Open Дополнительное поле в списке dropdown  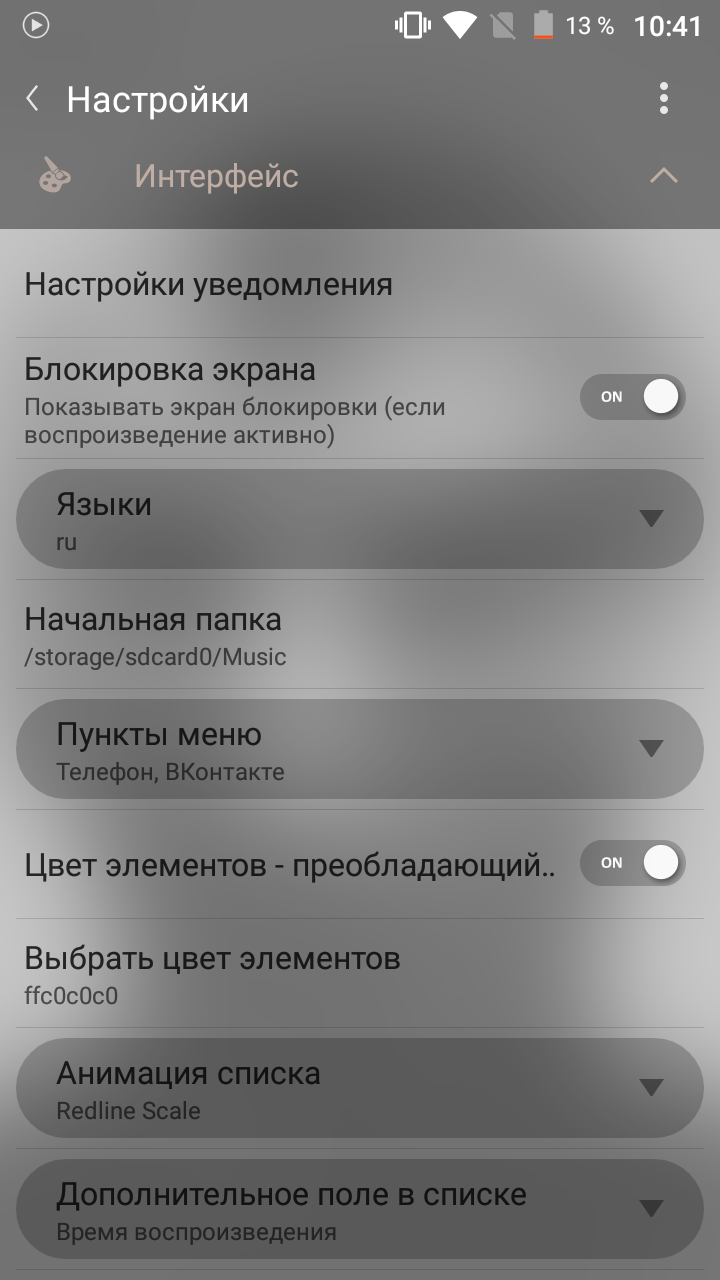tap(360, 1209)
